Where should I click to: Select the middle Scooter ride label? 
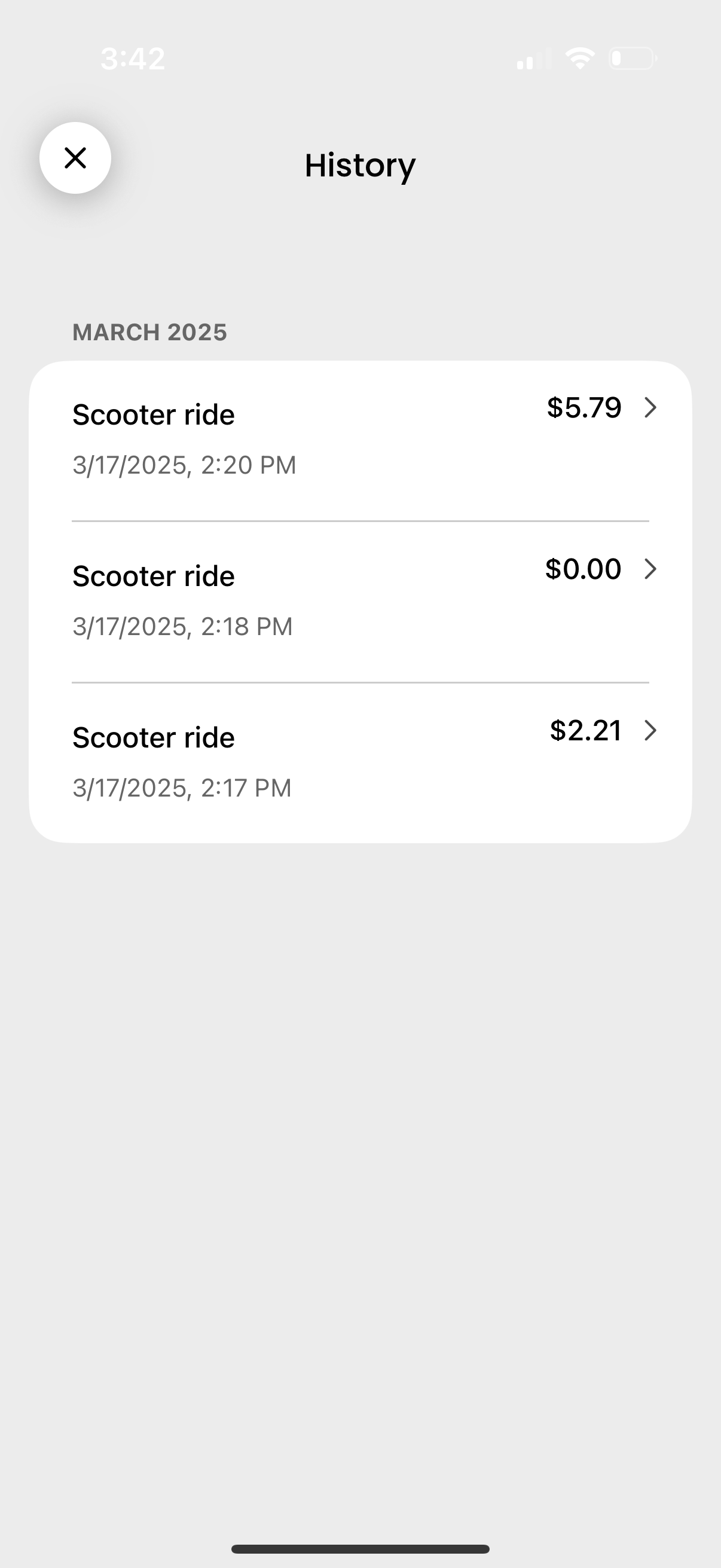click(x=153, y=575)
